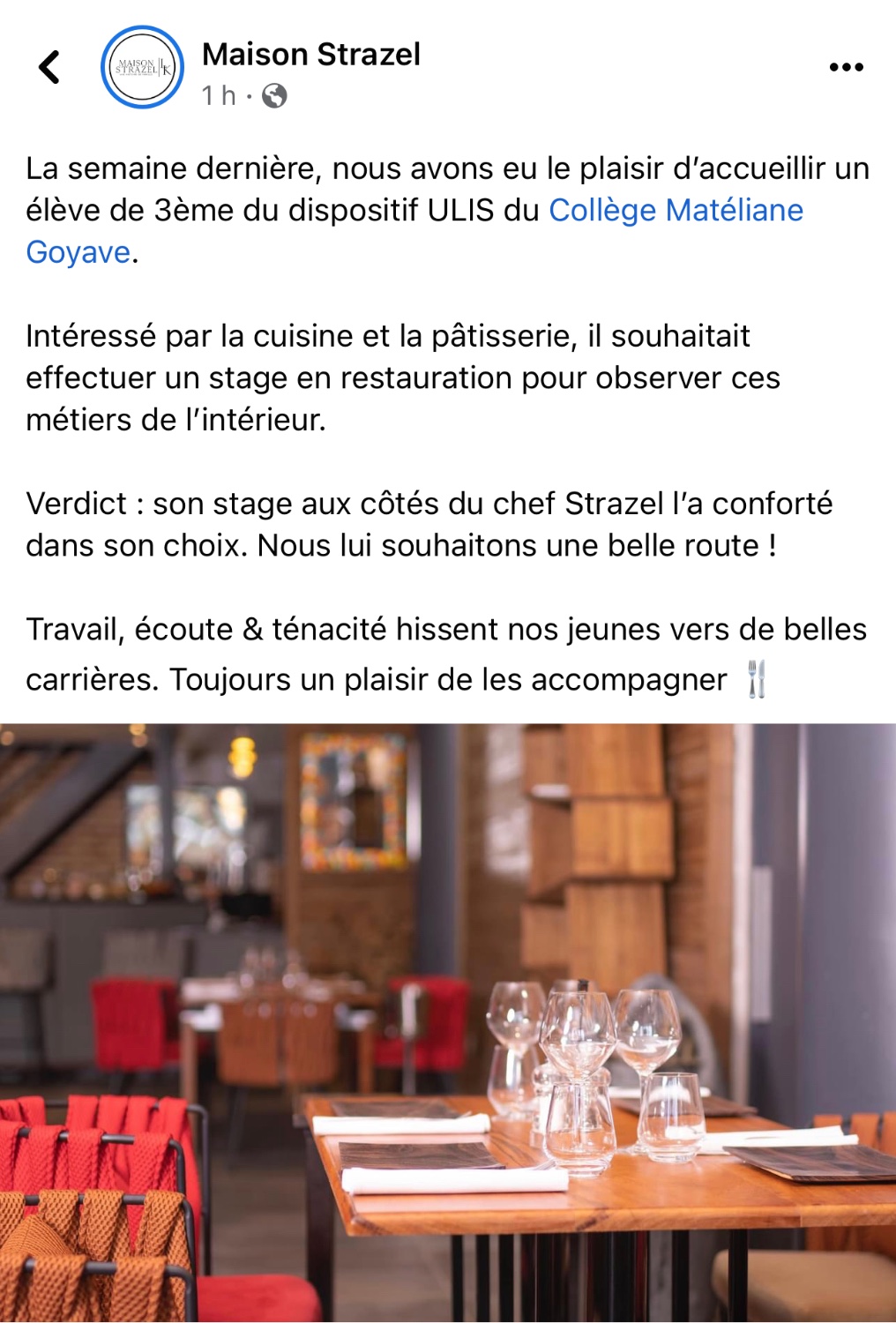Open the Maison Strazel page name
Image resolution: width=896 pixels, height=1323 pixels.
[311, 55]
